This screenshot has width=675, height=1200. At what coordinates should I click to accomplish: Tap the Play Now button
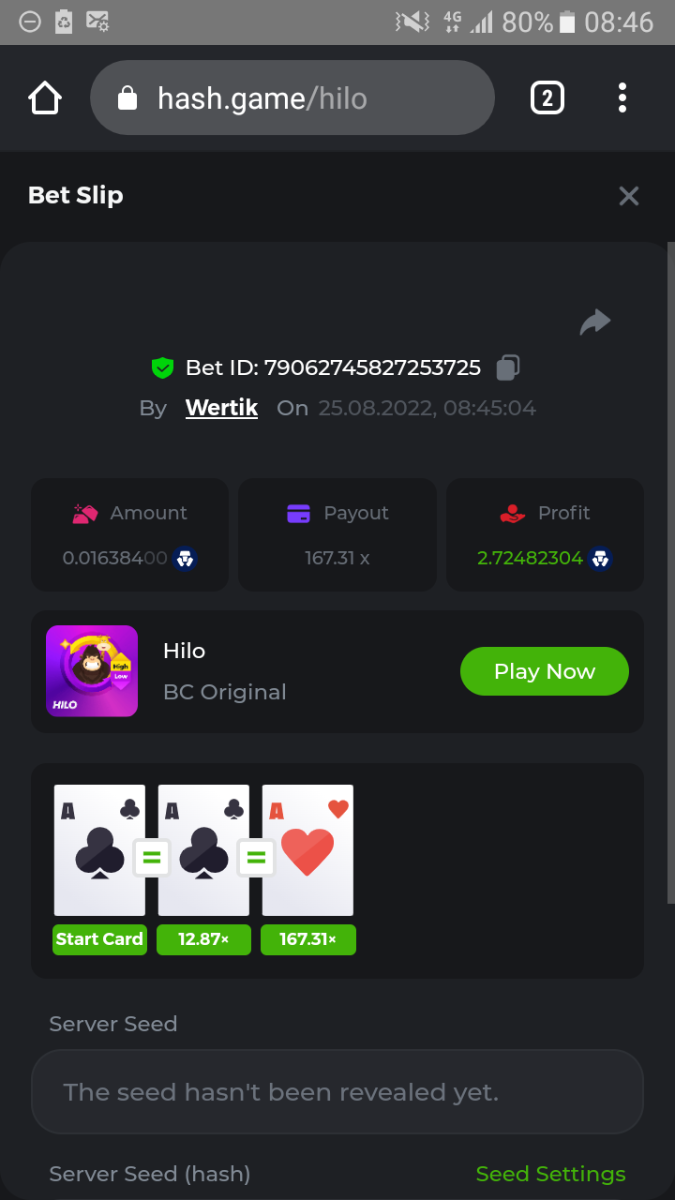click(x=544, y=671)
